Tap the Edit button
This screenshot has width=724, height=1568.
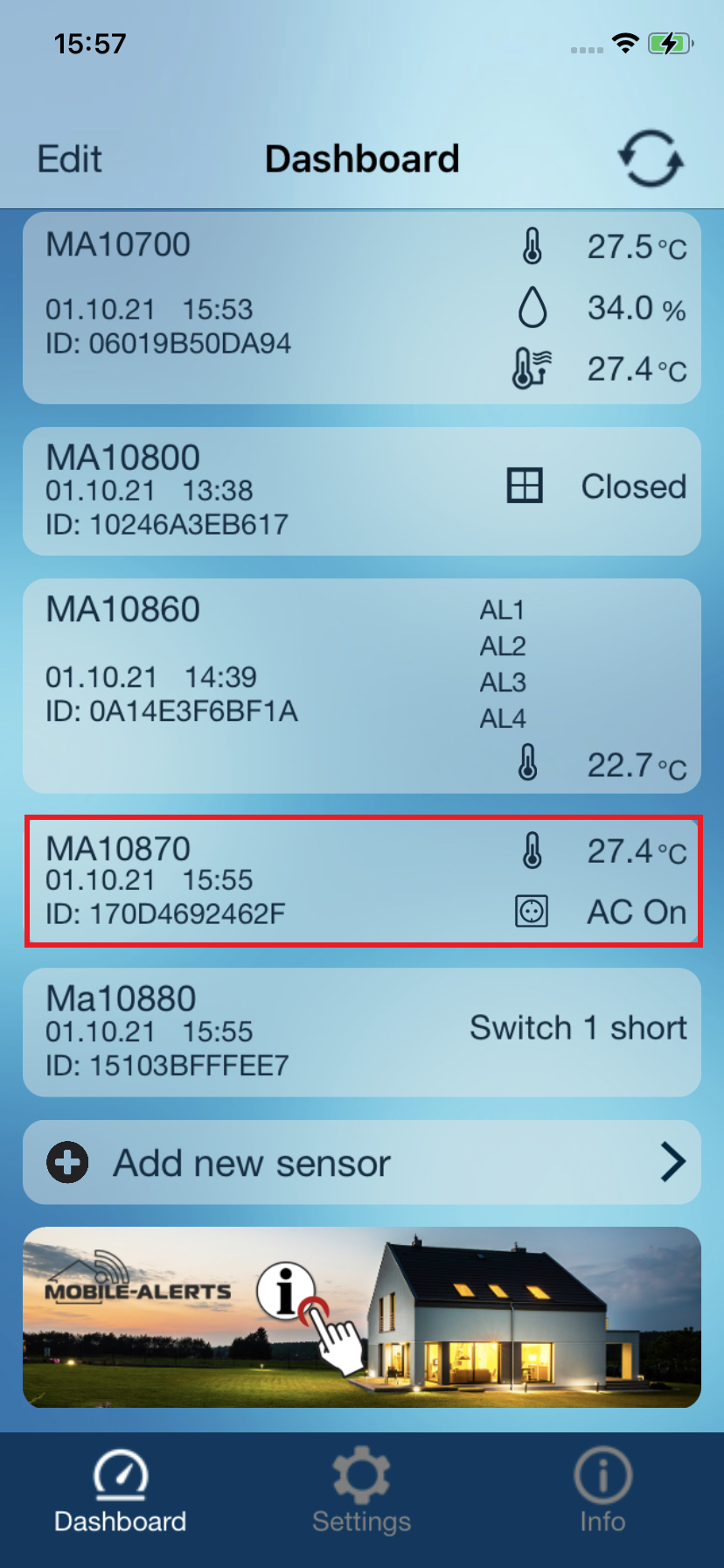[69, 159]
